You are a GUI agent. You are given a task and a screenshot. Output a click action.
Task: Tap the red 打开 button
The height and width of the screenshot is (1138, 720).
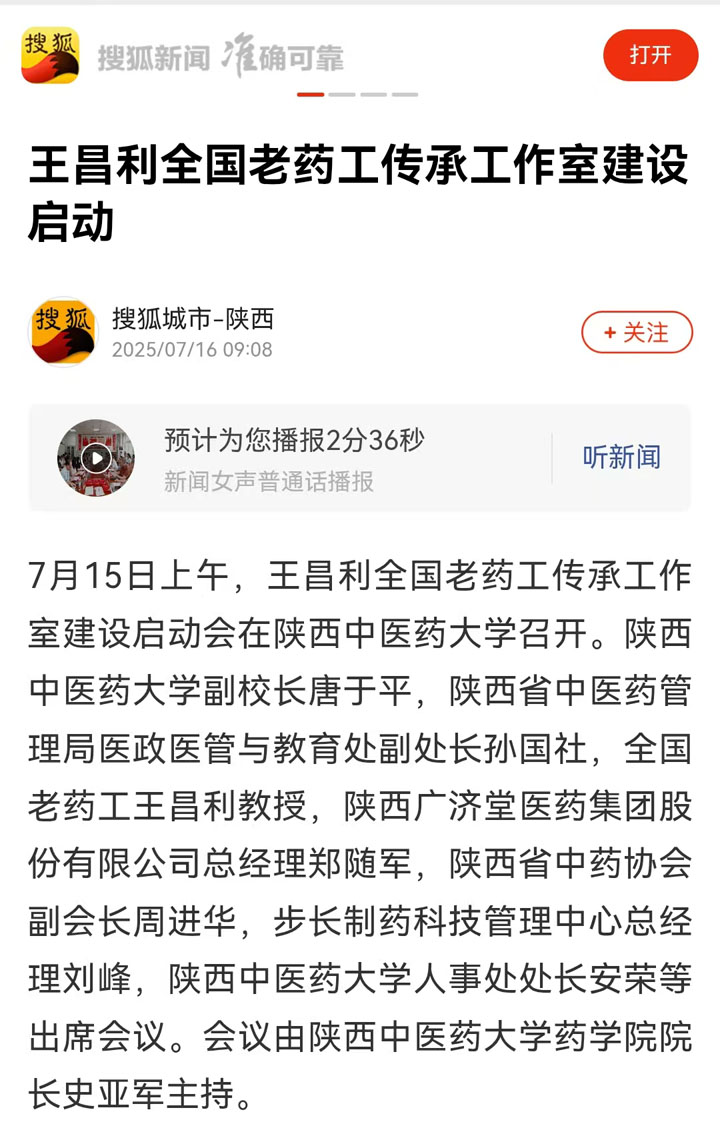[650, 56]
